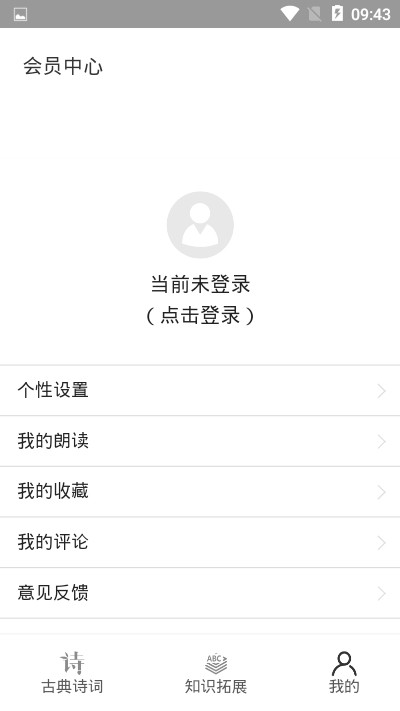This screenshot has width=400, height=711.
Task: Open 个性设置 settings row
Action: [200, 390]
